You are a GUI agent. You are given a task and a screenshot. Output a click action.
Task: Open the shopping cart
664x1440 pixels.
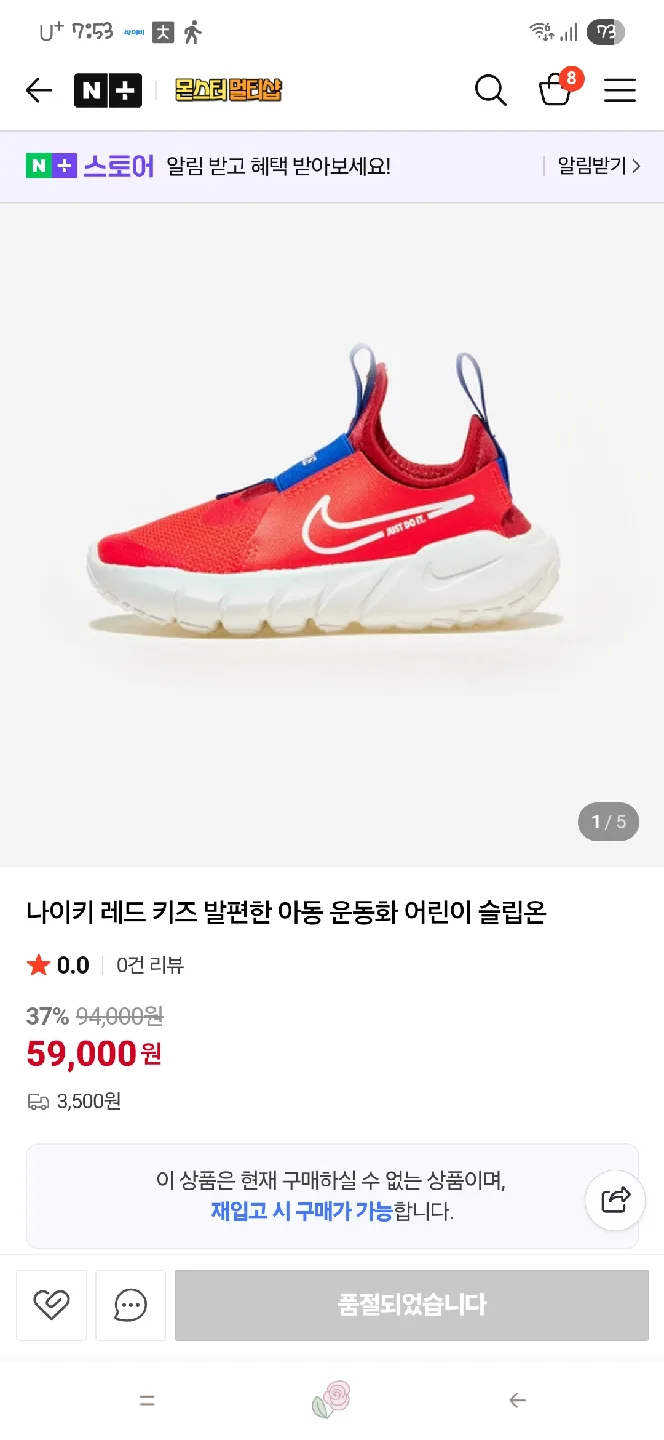556,90
